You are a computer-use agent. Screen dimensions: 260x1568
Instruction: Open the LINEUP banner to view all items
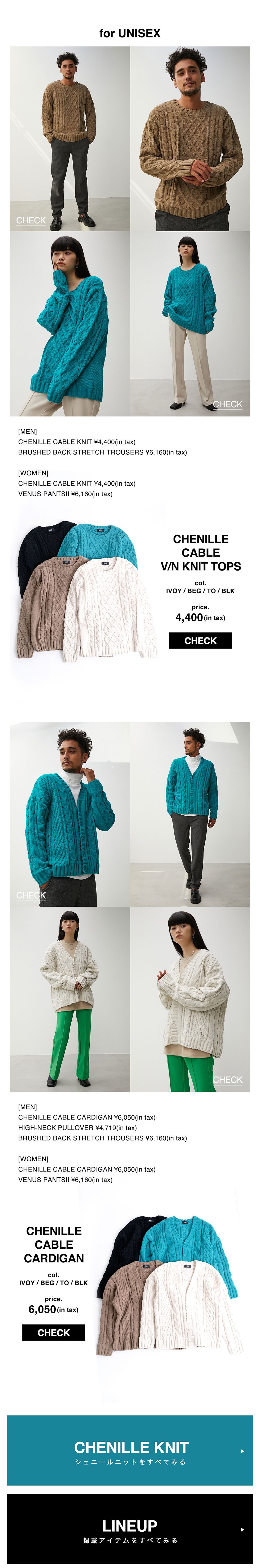click(130, 1529)
